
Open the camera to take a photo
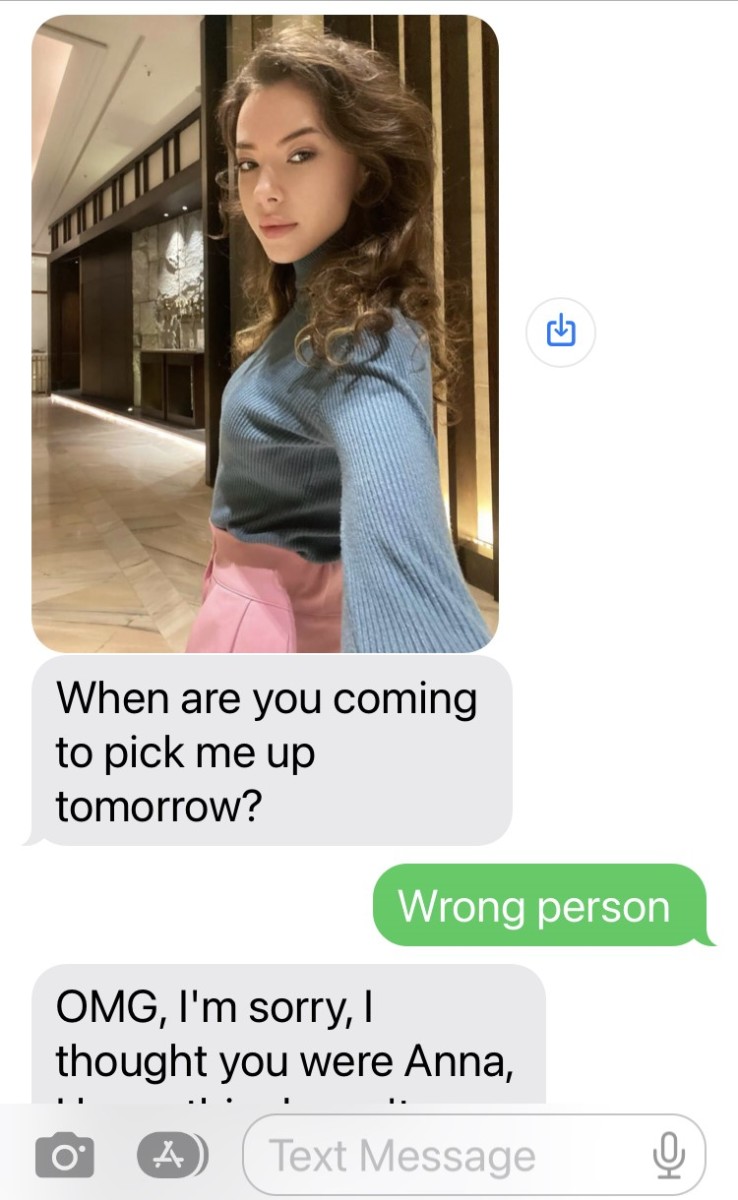pos(66,1156)
